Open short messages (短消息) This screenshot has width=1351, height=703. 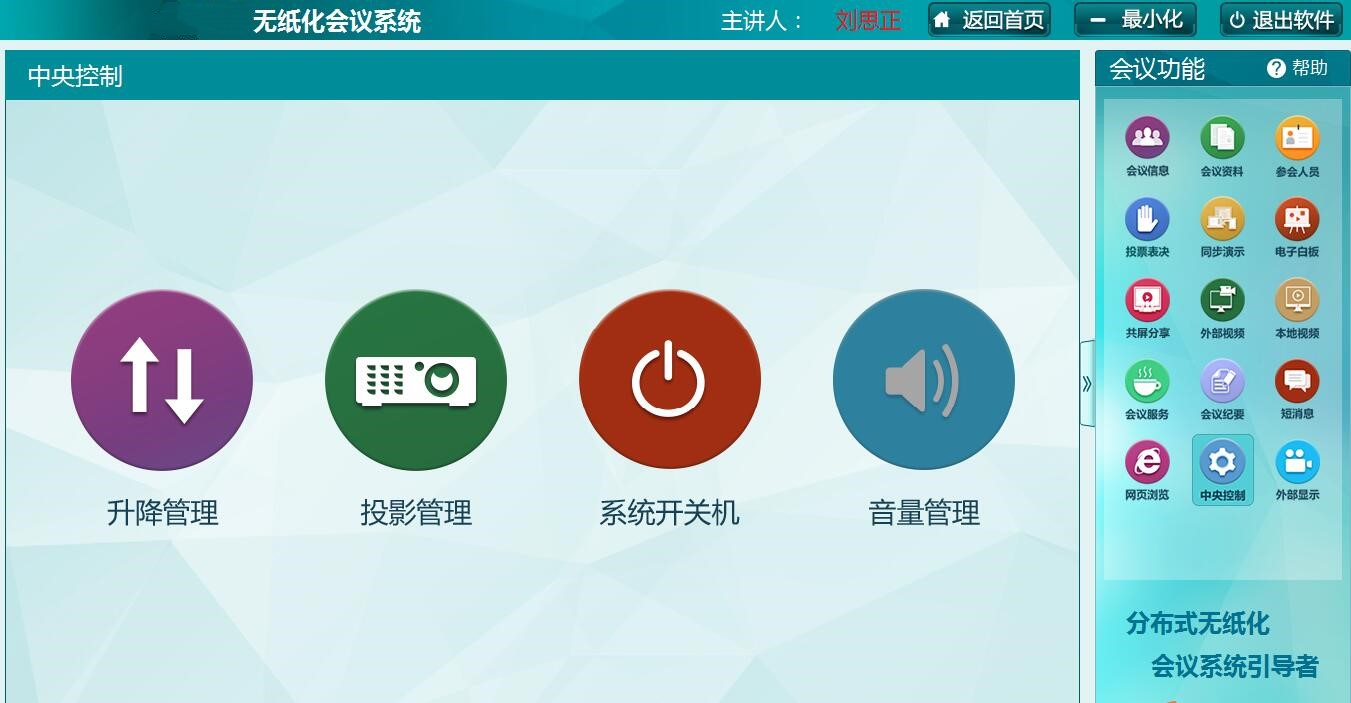1297,382
